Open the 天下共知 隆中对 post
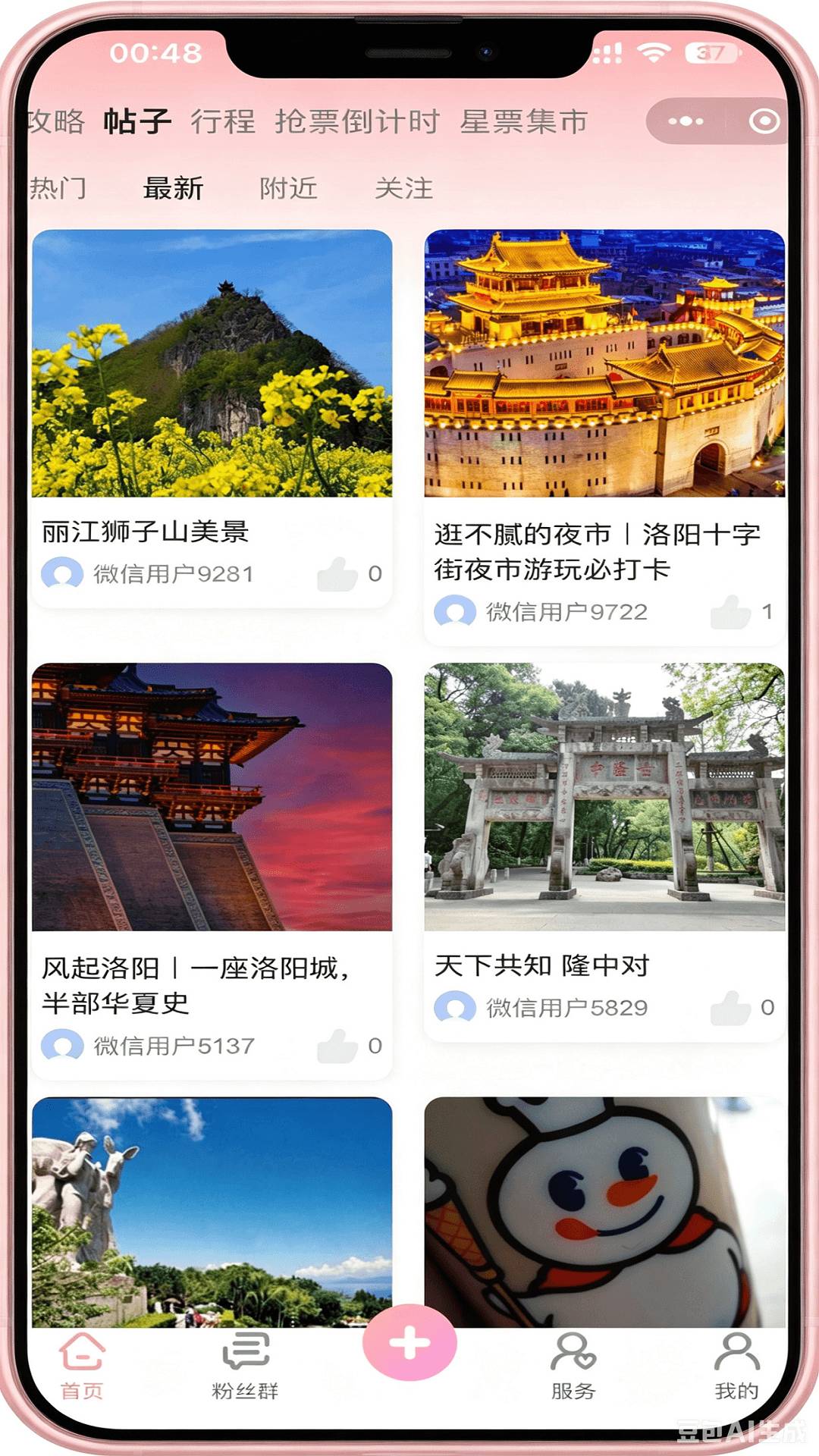The image size is (819, 1456). [x=604, y=852]
